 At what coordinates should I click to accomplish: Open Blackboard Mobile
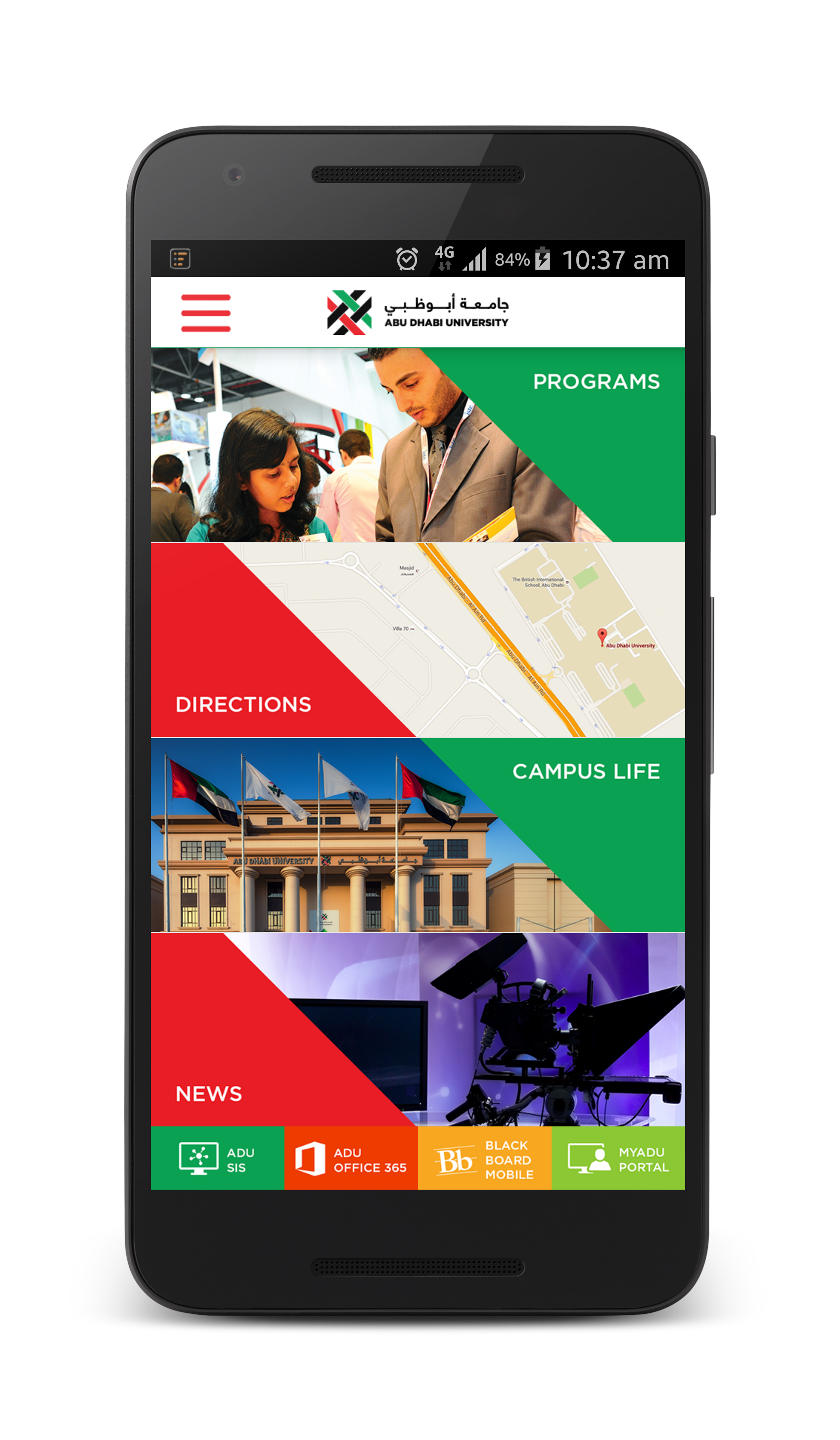pyautogui.click(x=485, y=1159)
